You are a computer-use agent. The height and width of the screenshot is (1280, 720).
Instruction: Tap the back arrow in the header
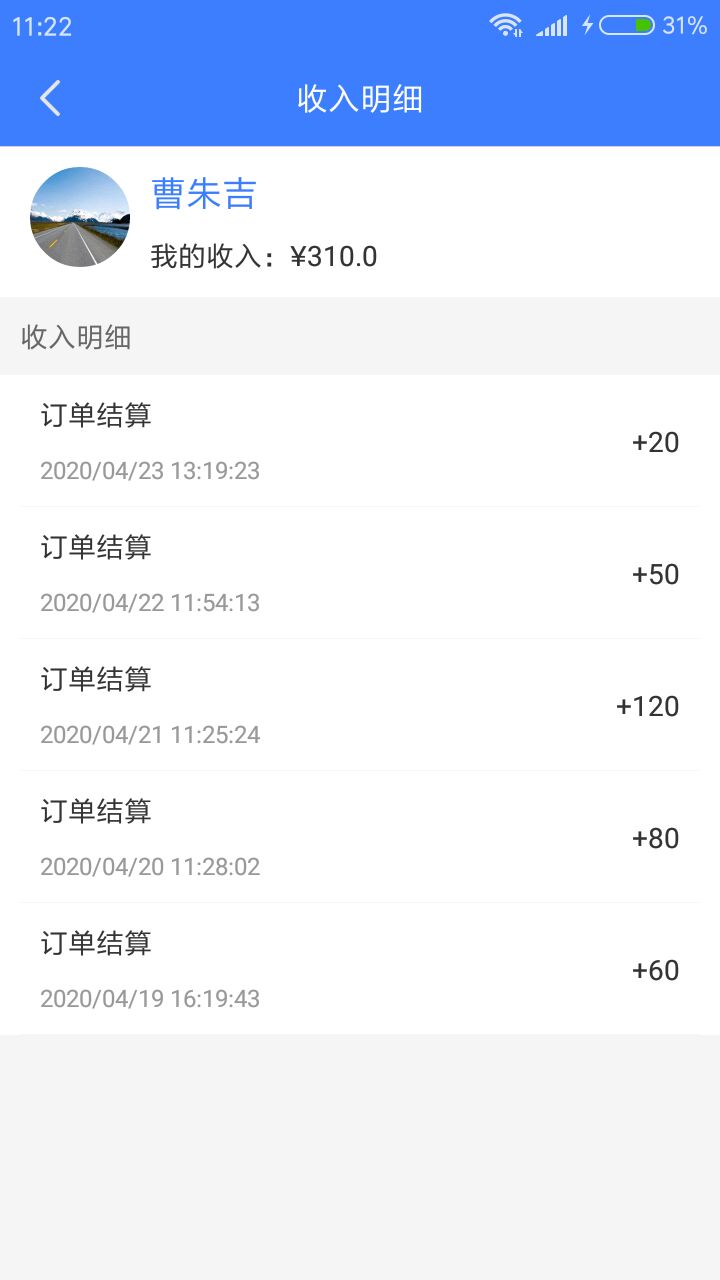coord(50,99)
